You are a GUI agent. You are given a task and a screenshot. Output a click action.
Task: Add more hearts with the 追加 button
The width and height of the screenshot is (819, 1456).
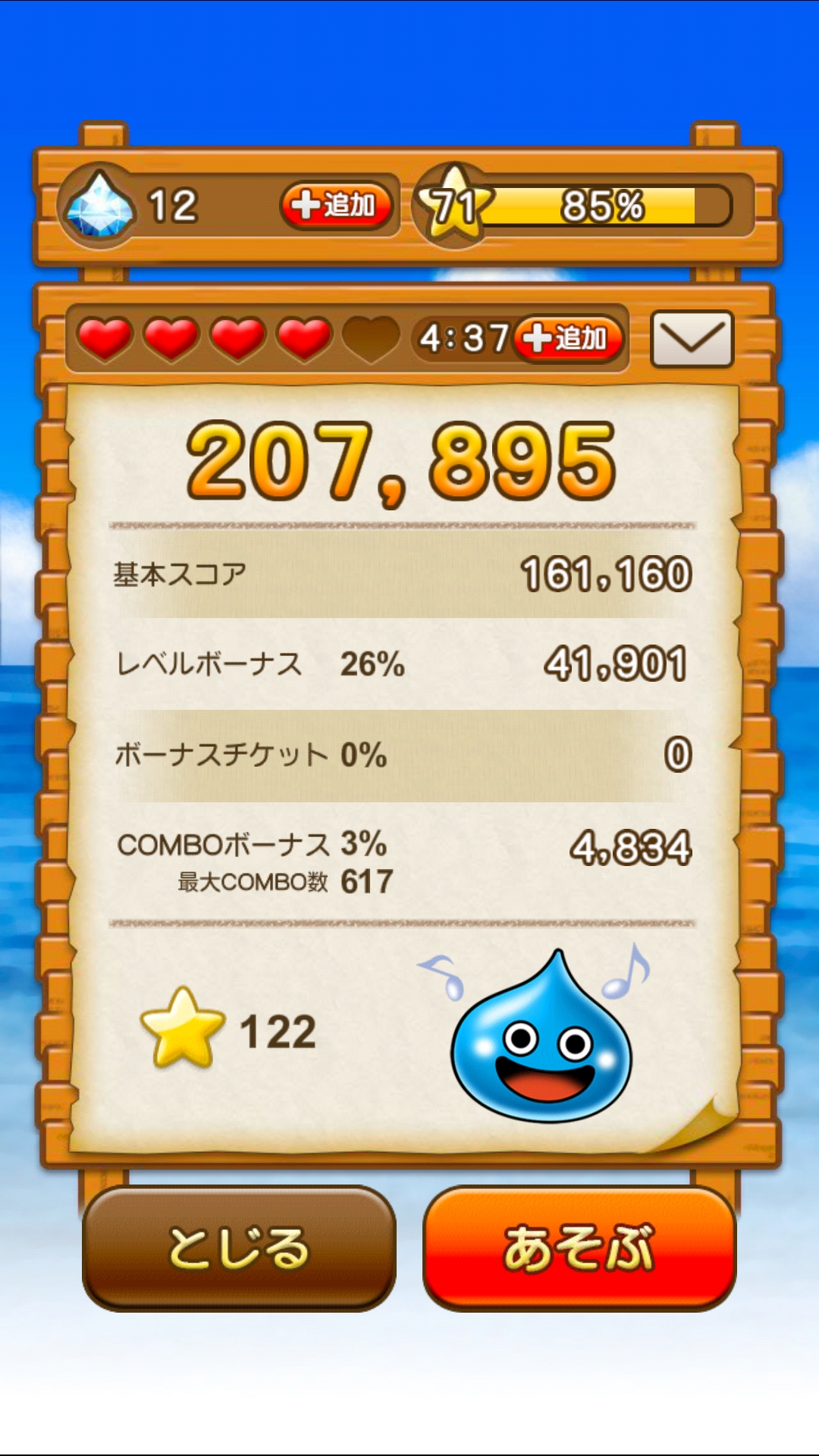(x=569, y=338)
